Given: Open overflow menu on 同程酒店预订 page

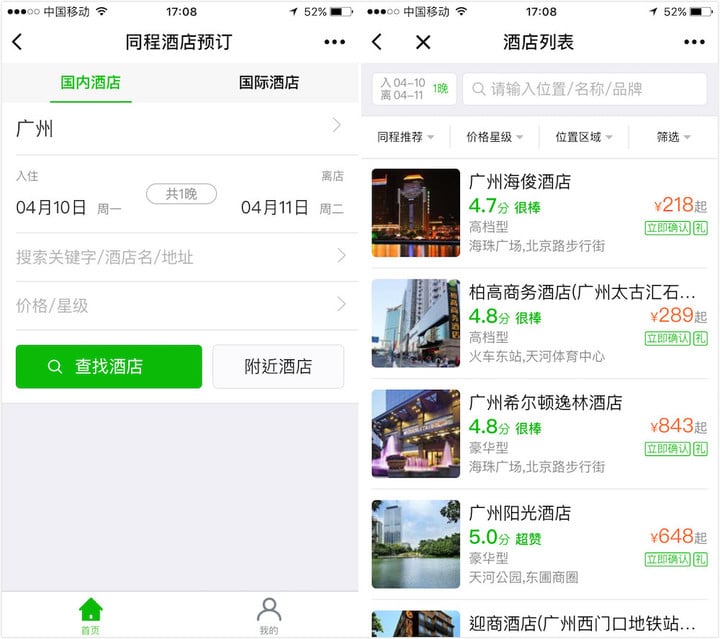Looking at the screenshot, I should [x=334, y=42].
